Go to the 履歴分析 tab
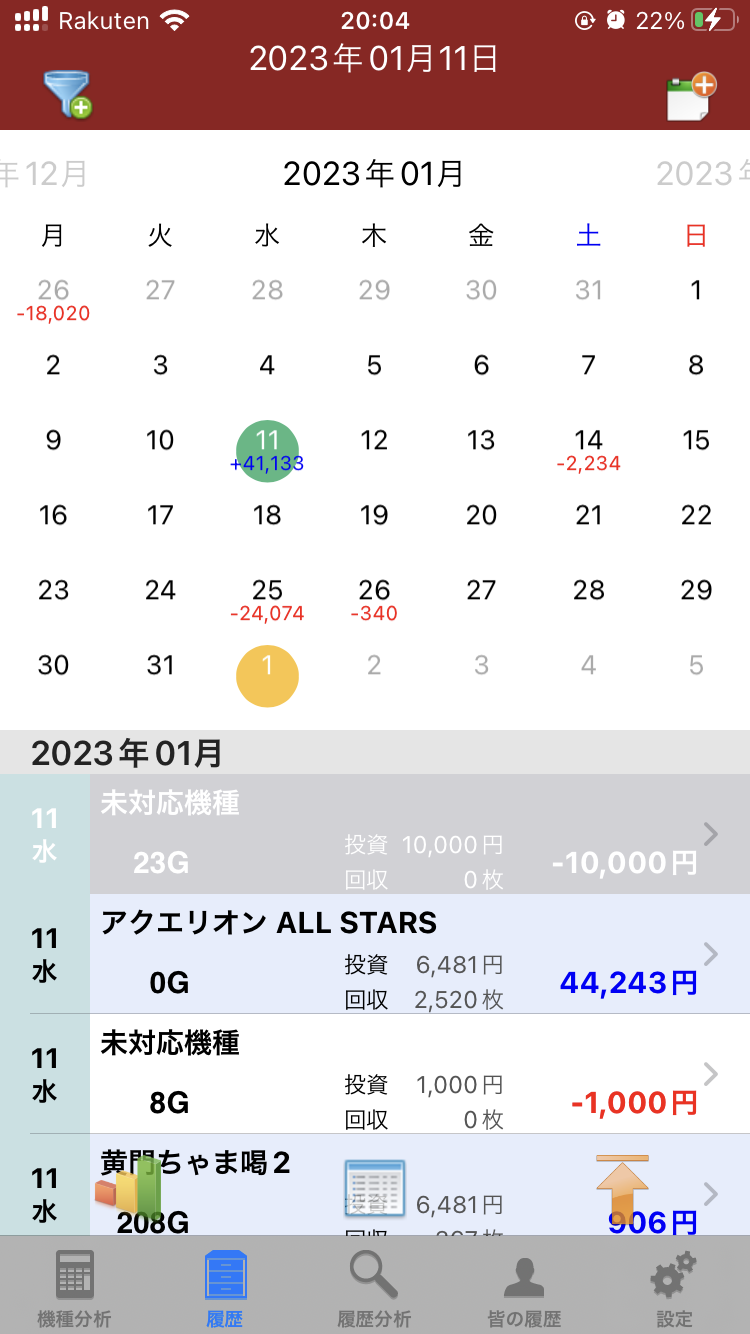 pyautogui.click(x=374, y=1288)
